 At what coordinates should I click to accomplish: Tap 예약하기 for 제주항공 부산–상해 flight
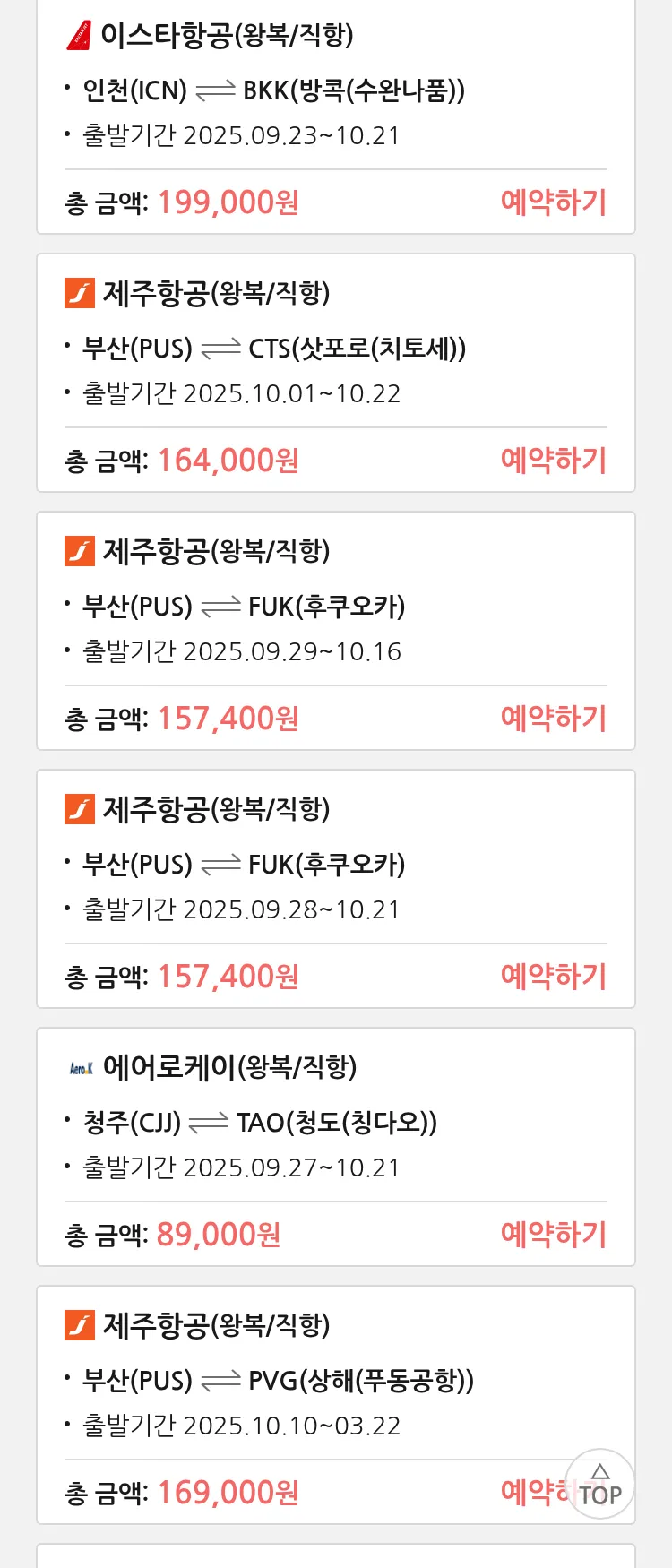(x=530, y=1493)
